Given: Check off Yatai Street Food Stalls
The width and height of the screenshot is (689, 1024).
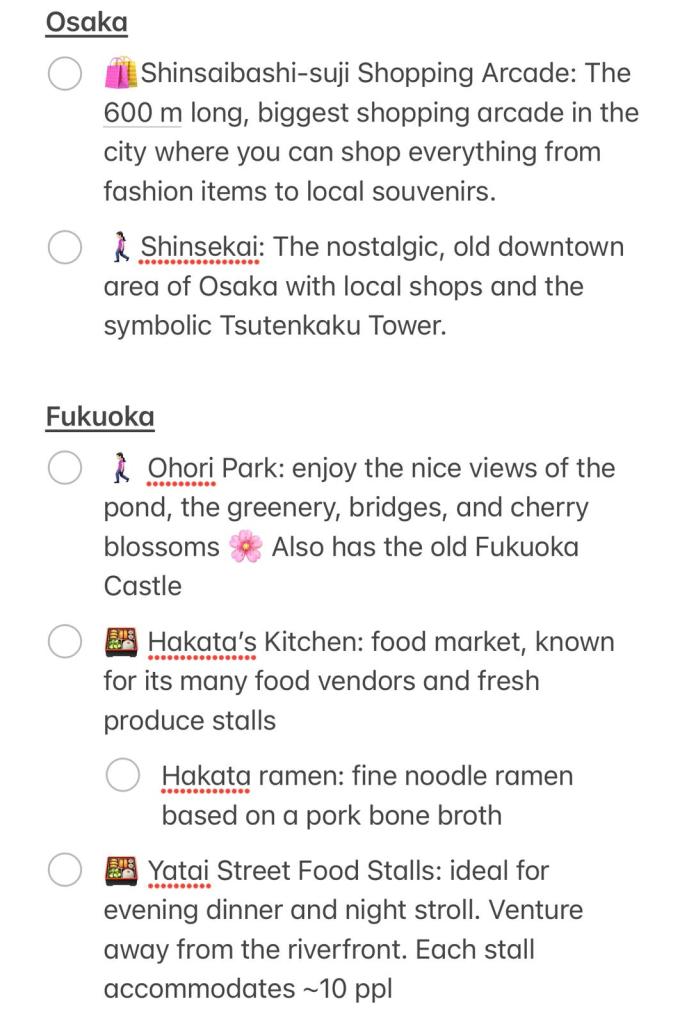Looking at the screenshot, I should point(65,871).
